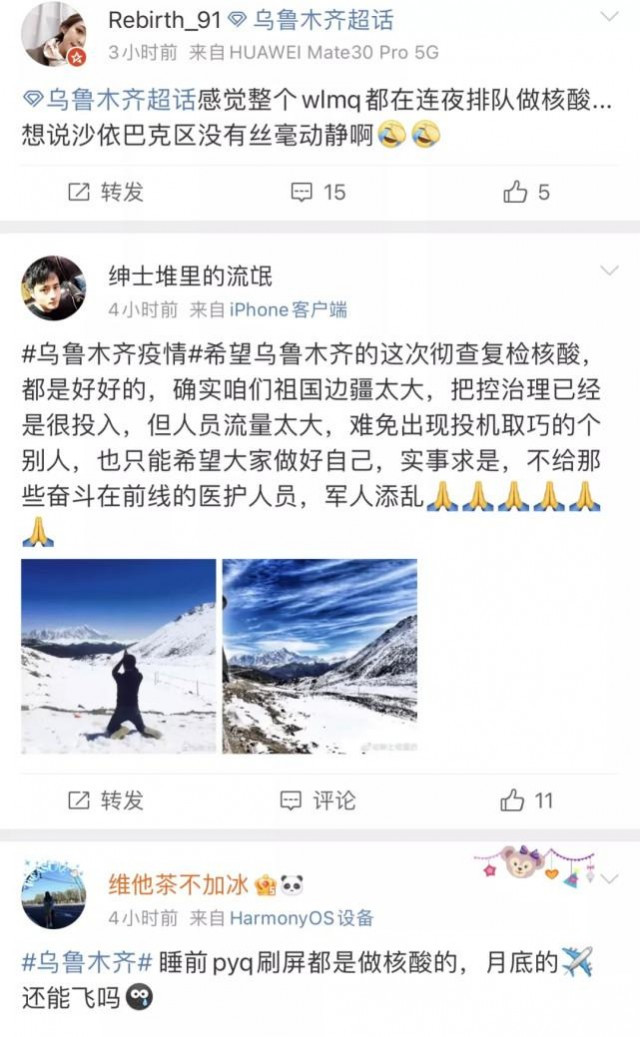View the photo of a person kneeling in the snow
Viewport: 640px width, 1037px height.
(x=119, y=657)
